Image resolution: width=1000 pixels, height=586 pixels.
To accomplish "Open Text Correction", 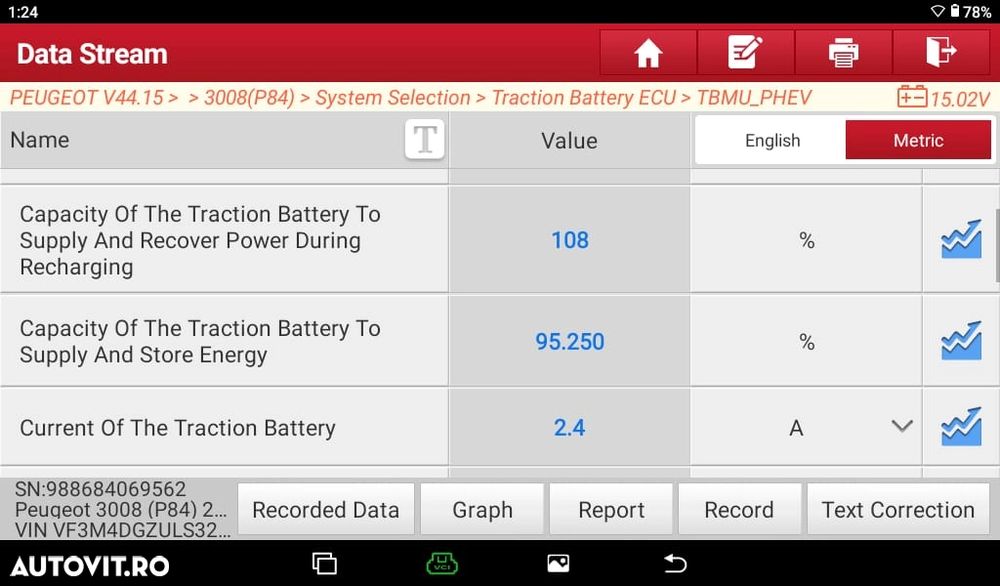I will coord(897,510).
